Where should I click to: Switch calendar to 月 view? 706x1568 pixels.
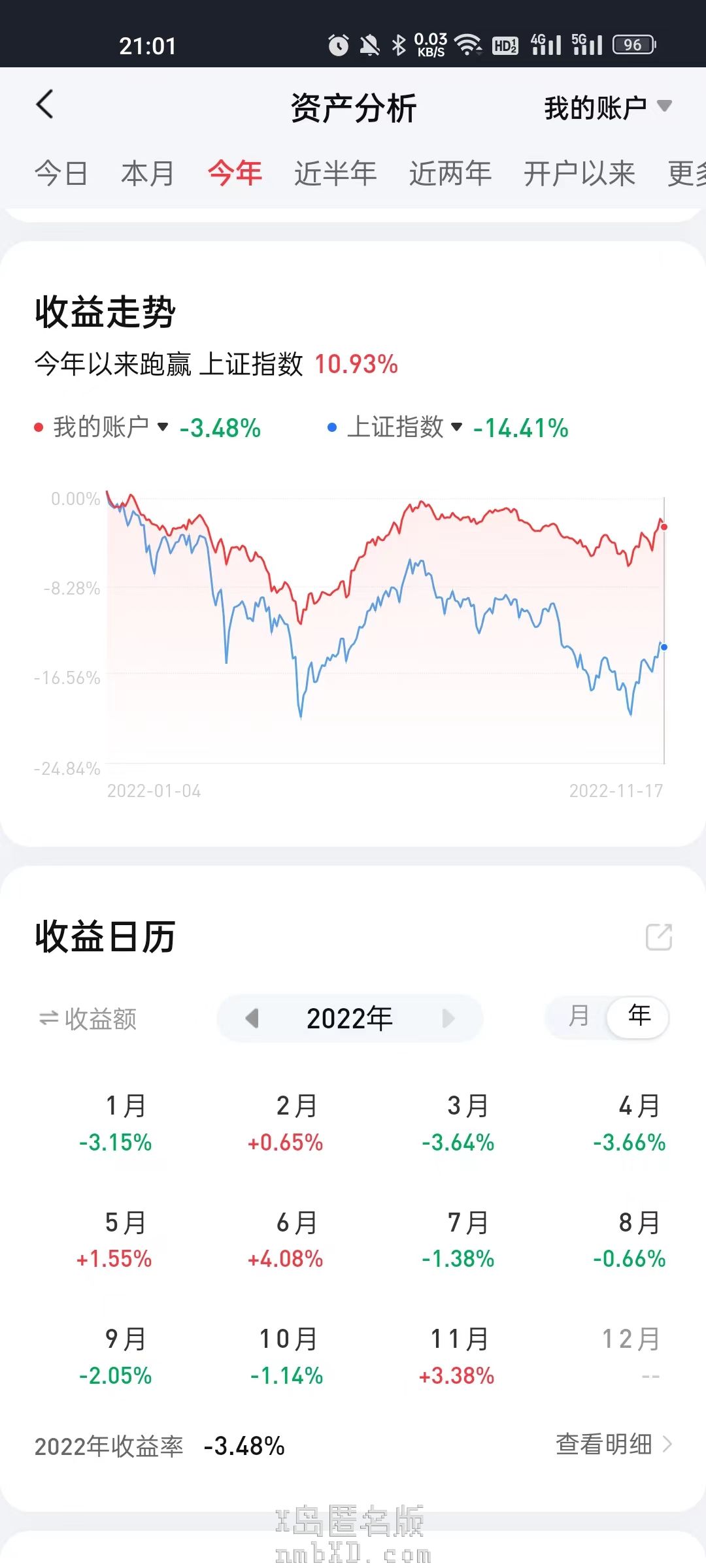click(579, 1017)
